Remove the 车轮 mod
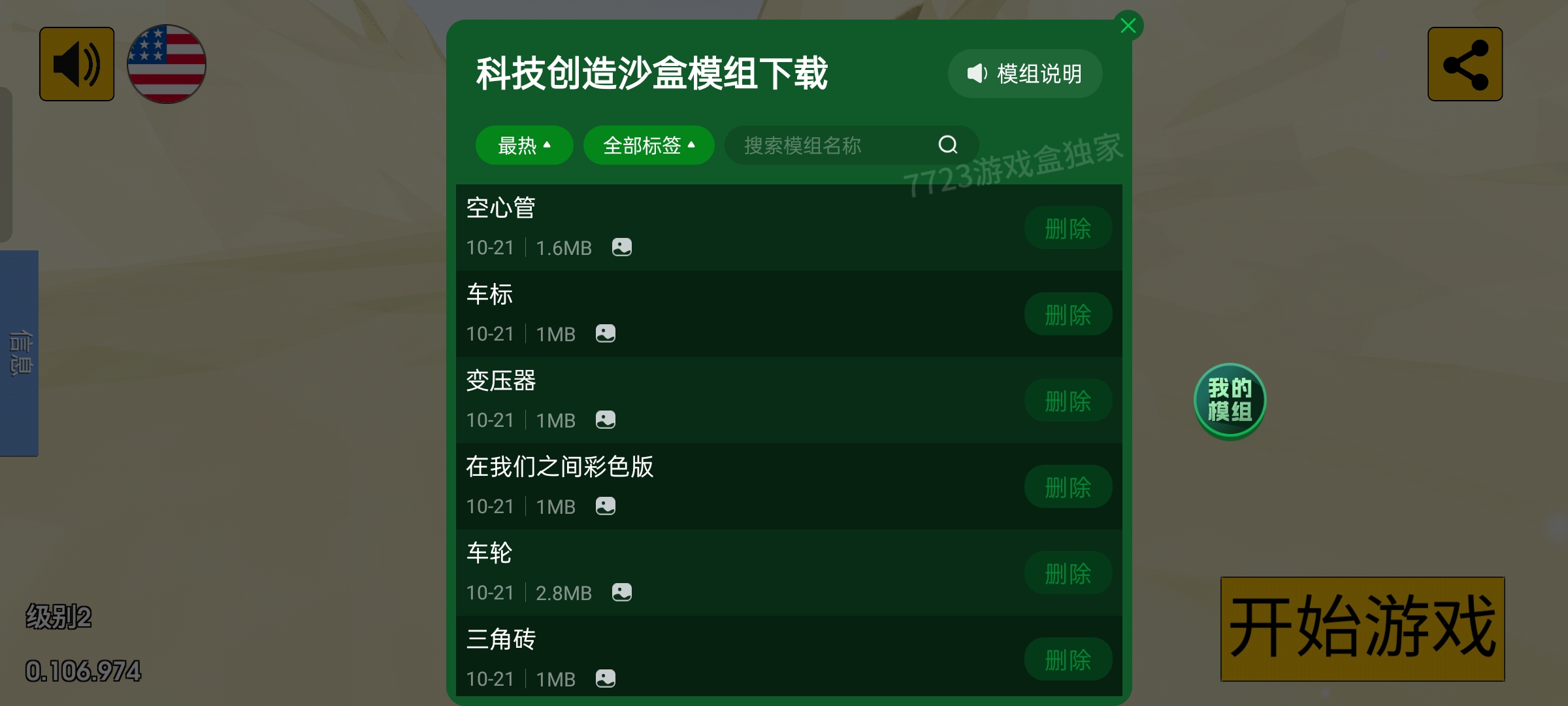This screenshot has height=706, width=1568. (1068, 573)
